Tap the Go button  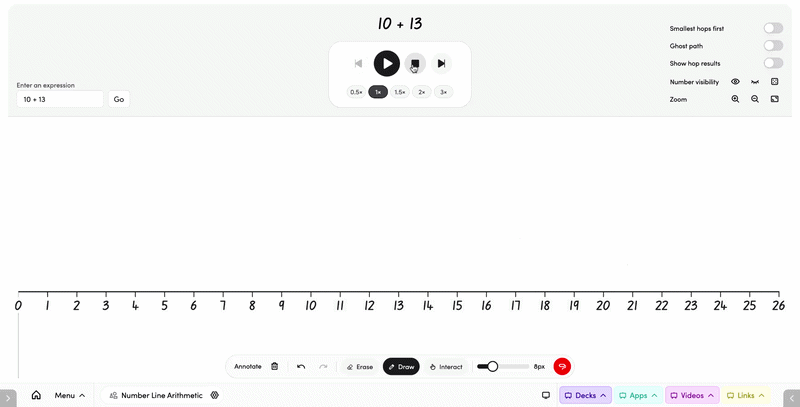[x=119, y=99]
